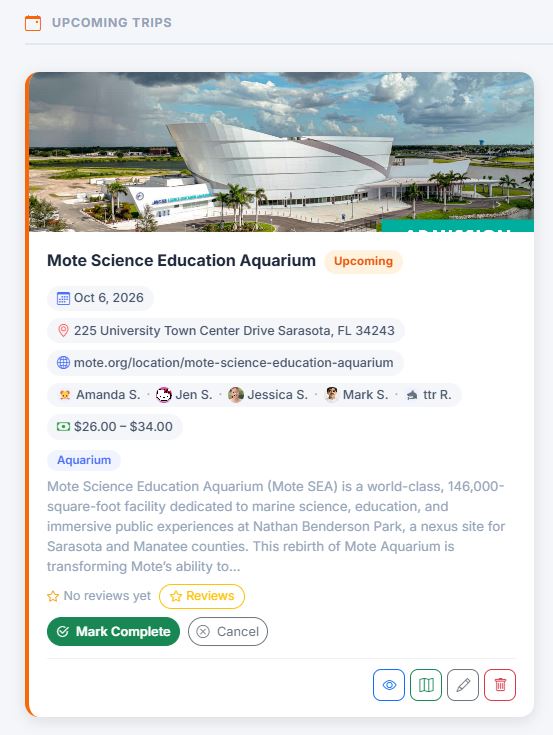Mark the Mote Aquarium trip complete
The height and width of the screenshot is (735, 553).
coord(113,631)
